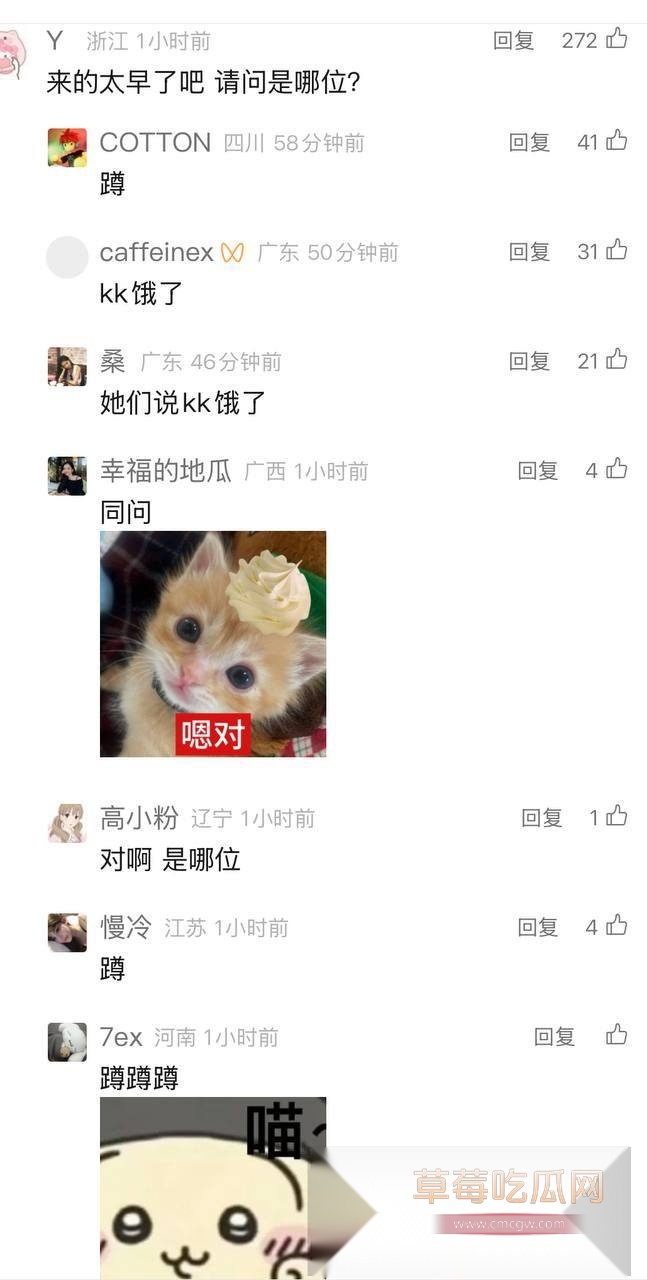Reply to 慢冷's comment
The width and height of the screenshot is (647, 1280).
tap(538, 927)
